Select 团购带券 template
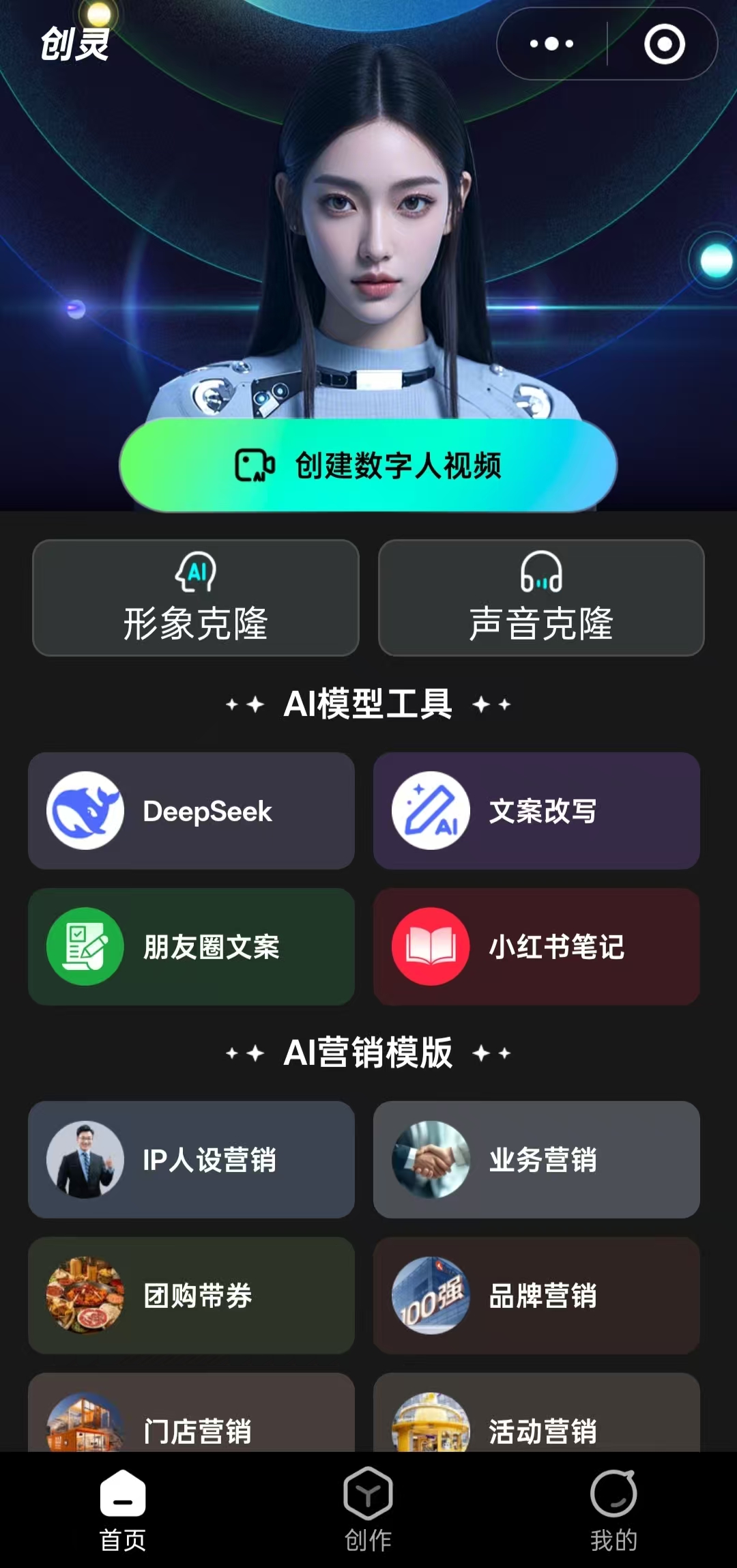Screen dimensions: 737x1568 (191, 1296)
